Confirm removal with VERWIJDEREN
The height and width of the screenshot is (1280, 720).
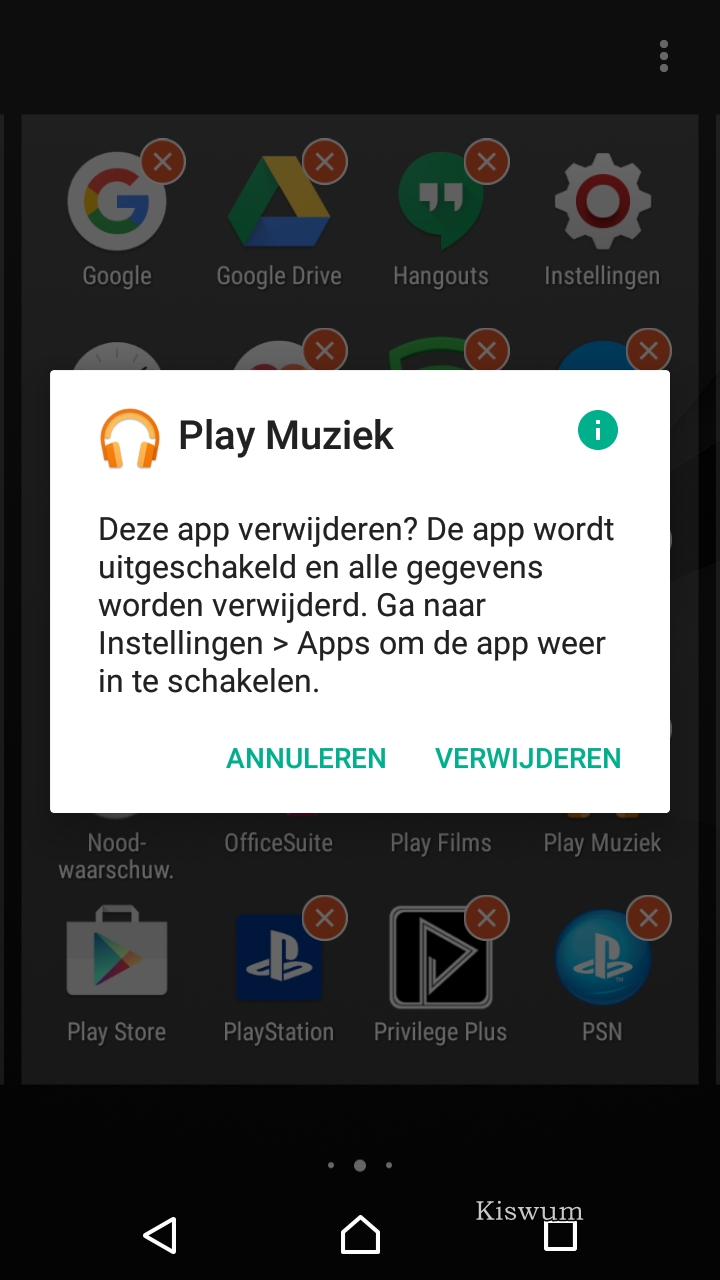pyautogui.click(x=528, y=758)
